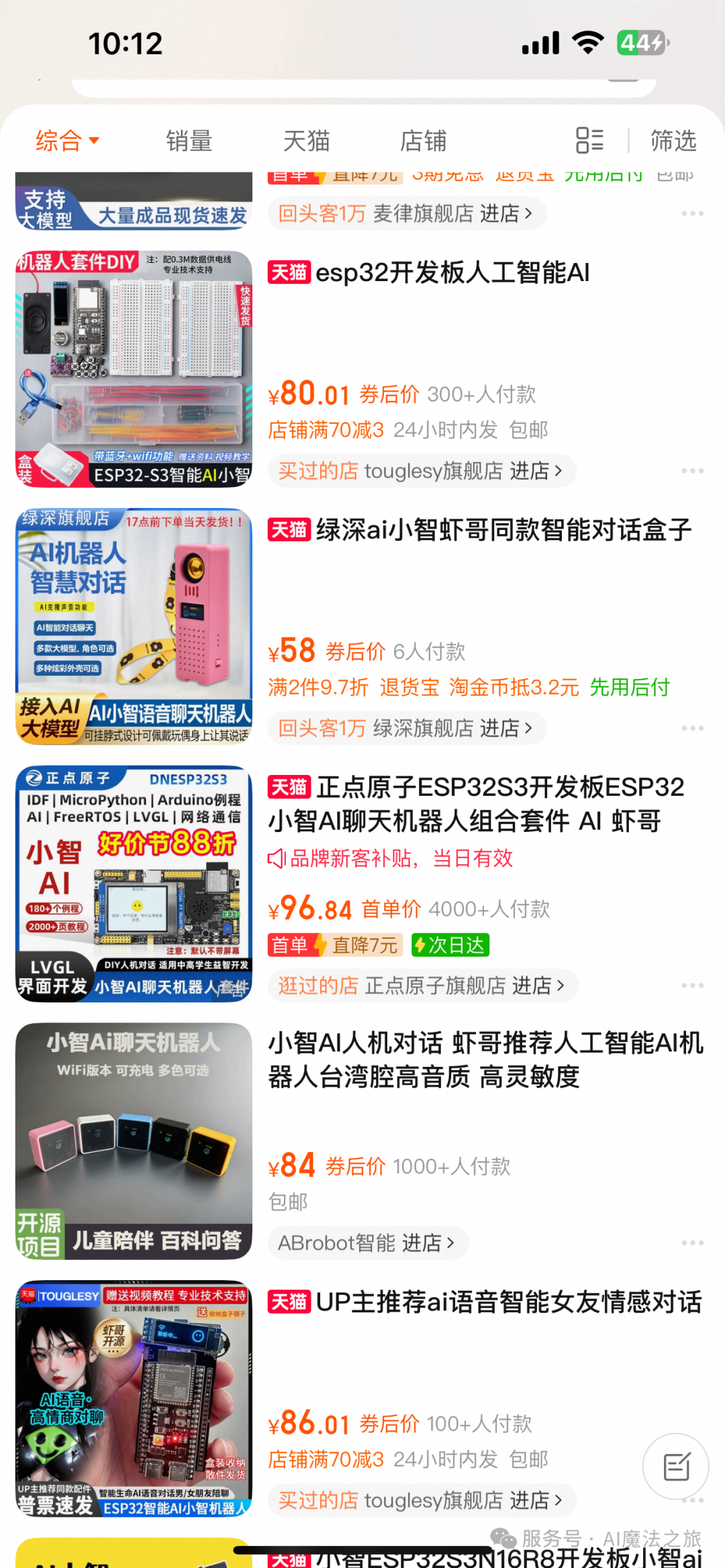Enter touglesy旗舰店 under esp32开发板 item
This screenshot has height=1568, width=725.
point(422,471)
